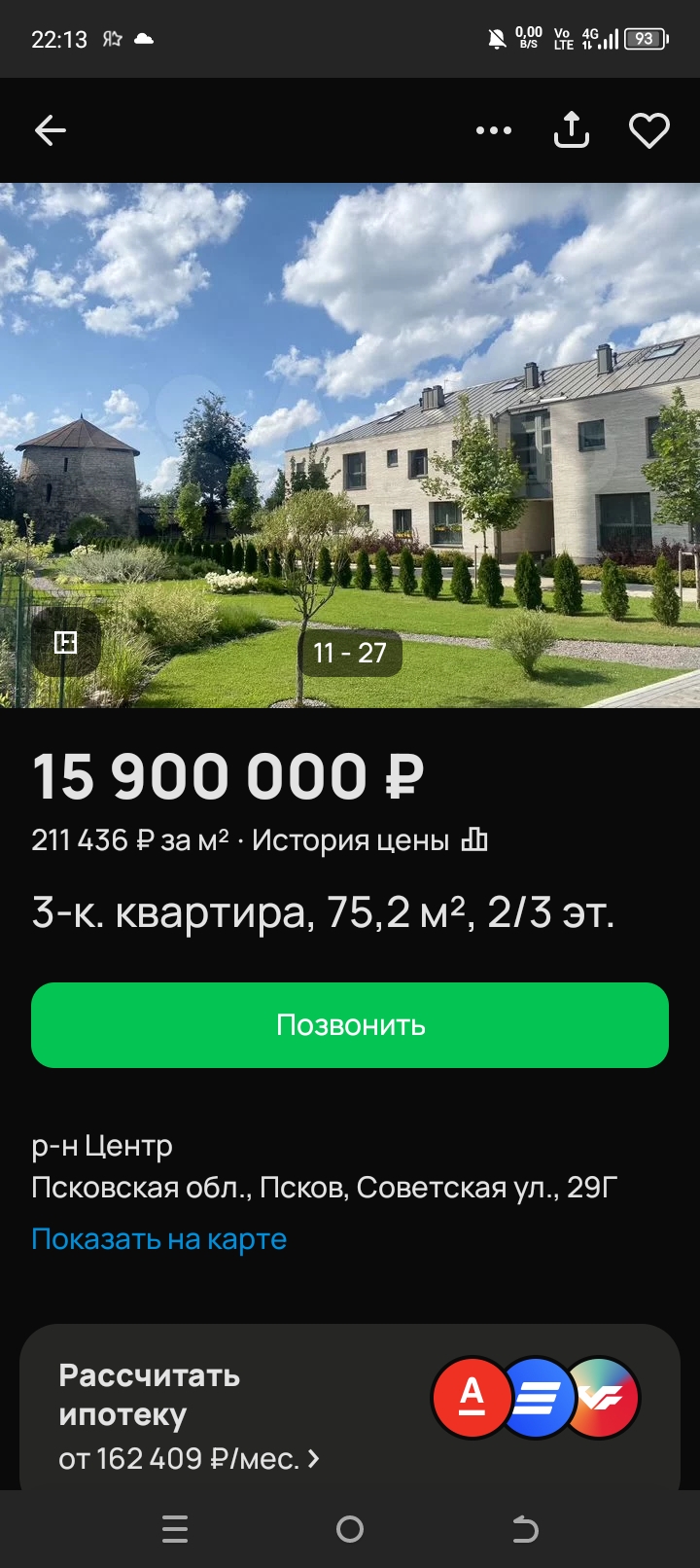The image size is (700, 1568).
Task: Open the system recent apps menu
Action: (175, 1529)
